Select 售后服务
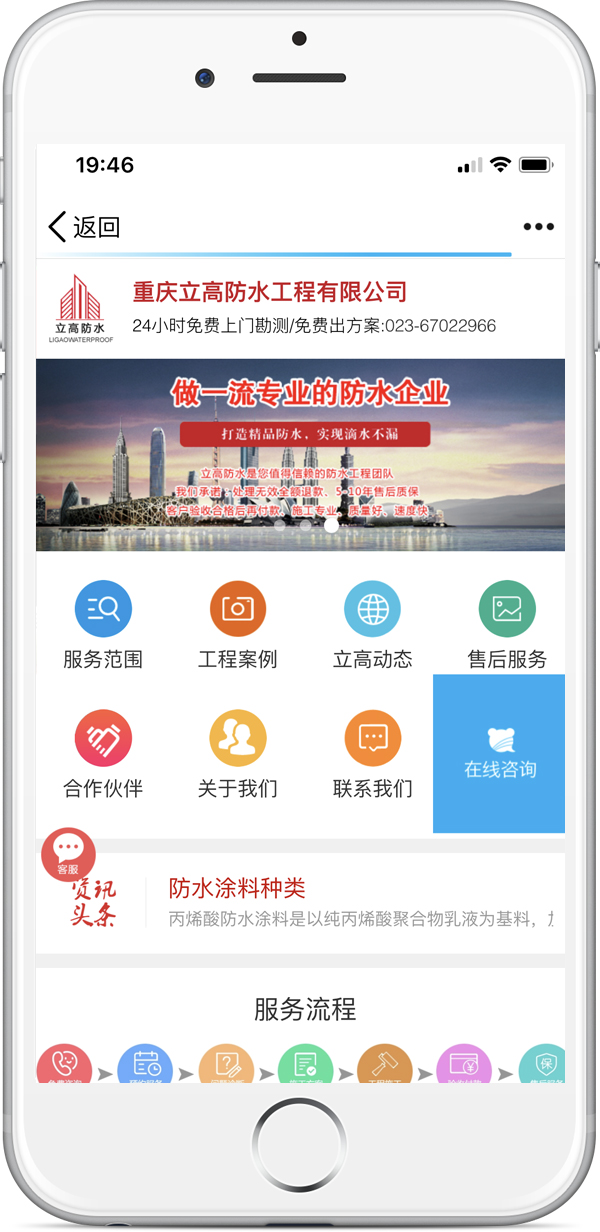This screenshot has height=1232, width=600. pyautogui.click(x=507, y=609)
